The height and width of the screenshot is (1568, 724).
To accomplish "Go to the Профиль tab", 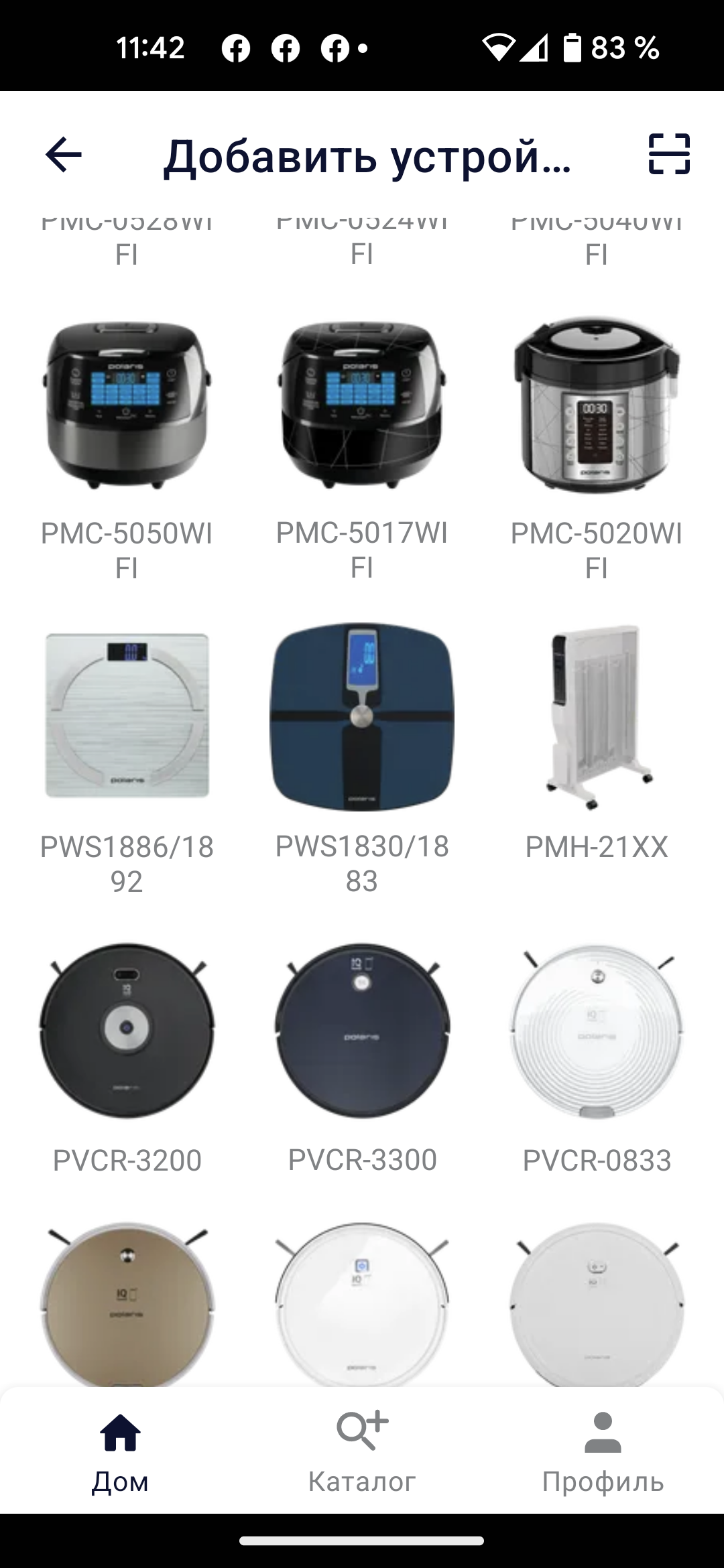I will pyautogui.click(x=603, y=1450).
